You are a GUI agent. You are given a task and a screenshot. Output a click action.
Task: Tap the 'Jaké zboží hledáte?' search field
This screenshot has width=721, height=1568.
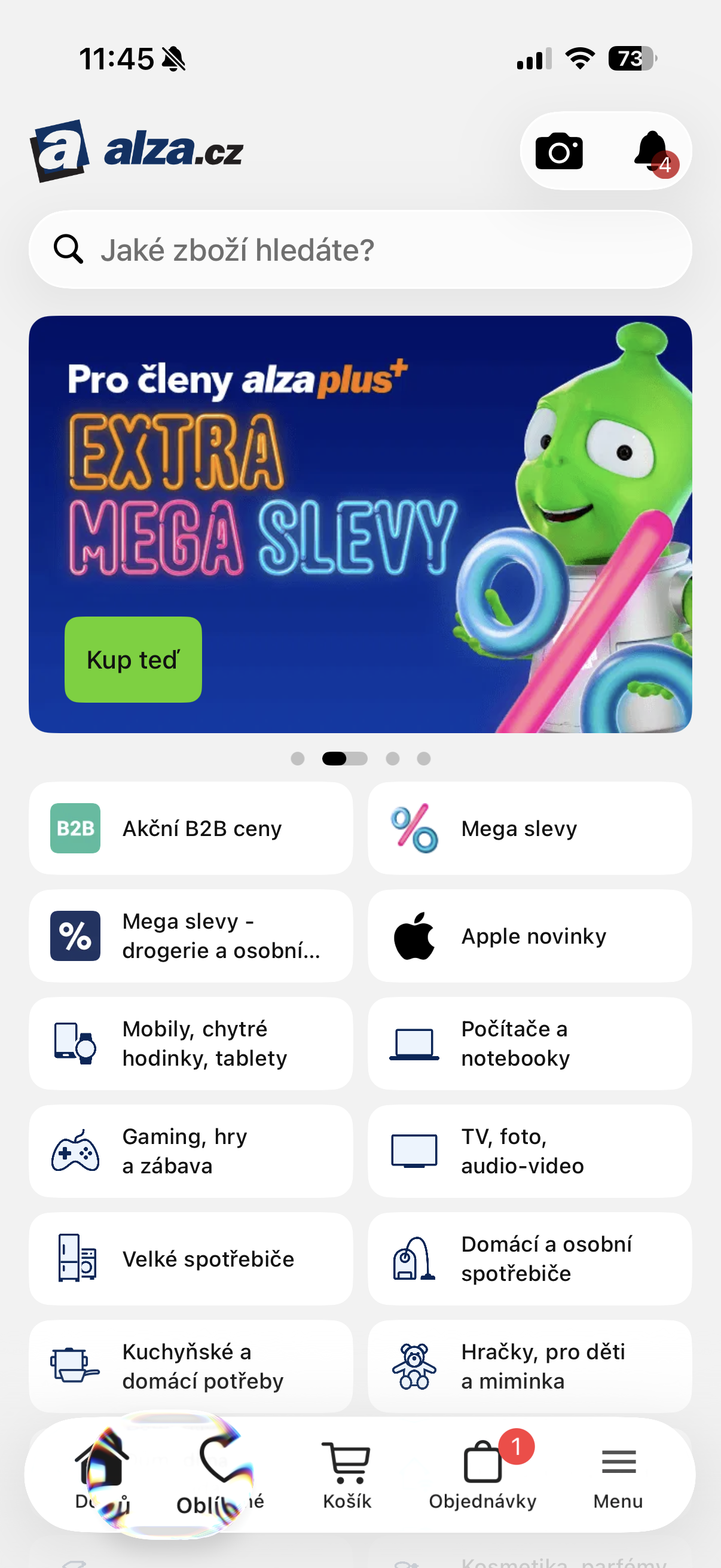(360, 250)
